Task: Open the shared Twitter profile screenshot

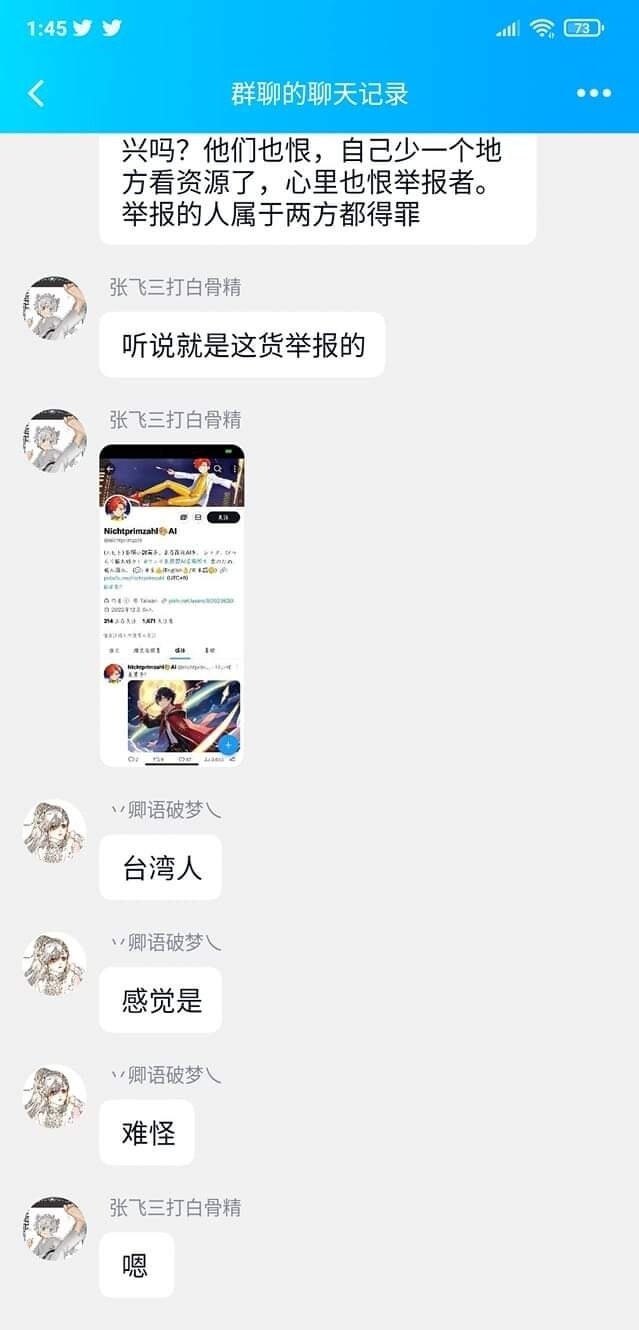Action: [172, 605]
